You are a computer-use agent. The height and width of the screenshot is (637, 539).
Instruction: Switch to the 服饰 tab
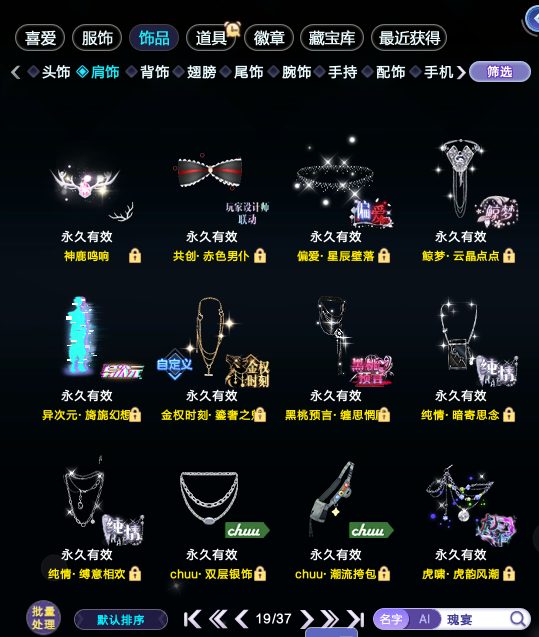[x=97, y=38]
